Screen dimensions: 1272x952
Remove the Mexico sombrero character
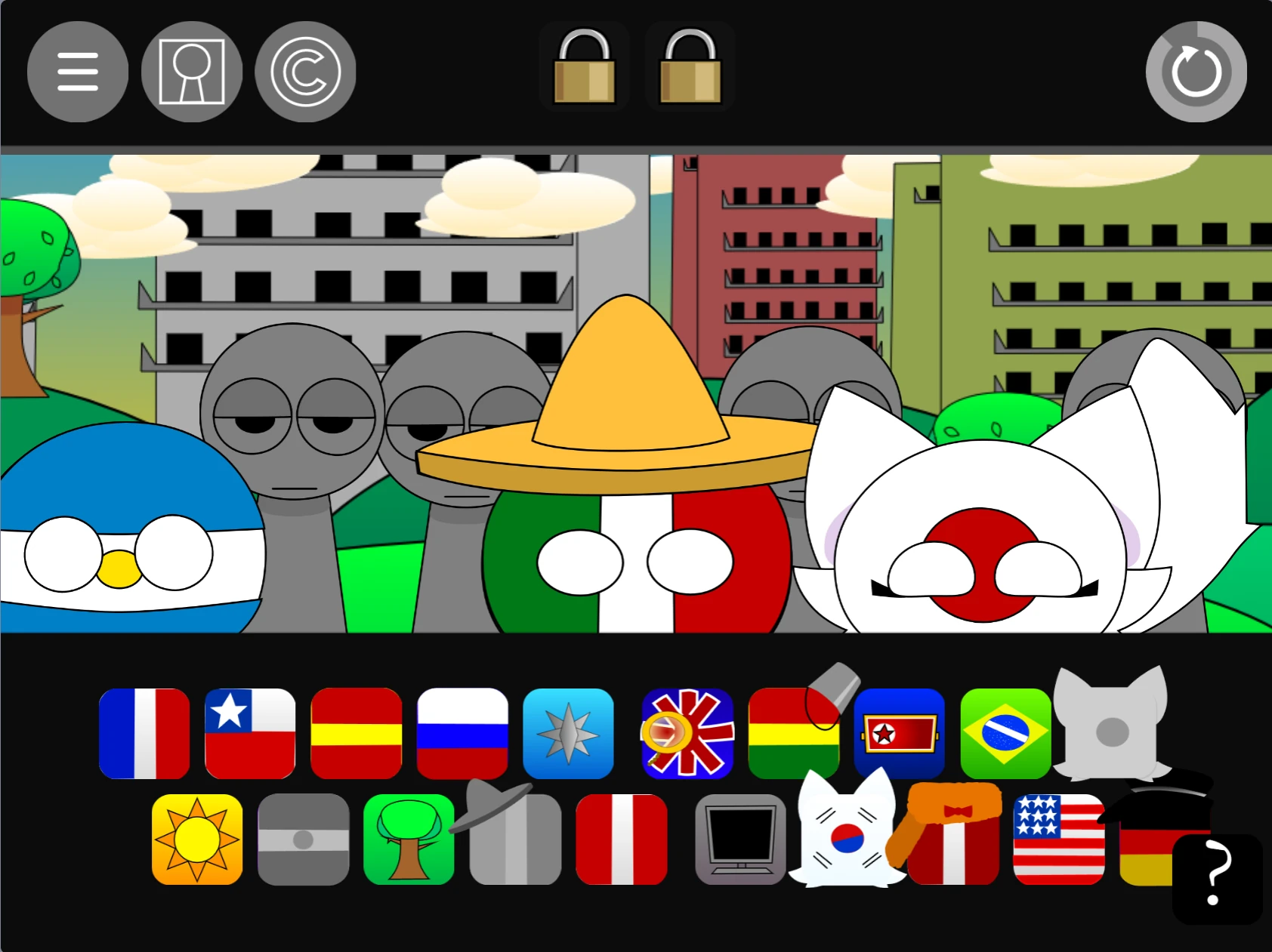(x=636, y=544)
